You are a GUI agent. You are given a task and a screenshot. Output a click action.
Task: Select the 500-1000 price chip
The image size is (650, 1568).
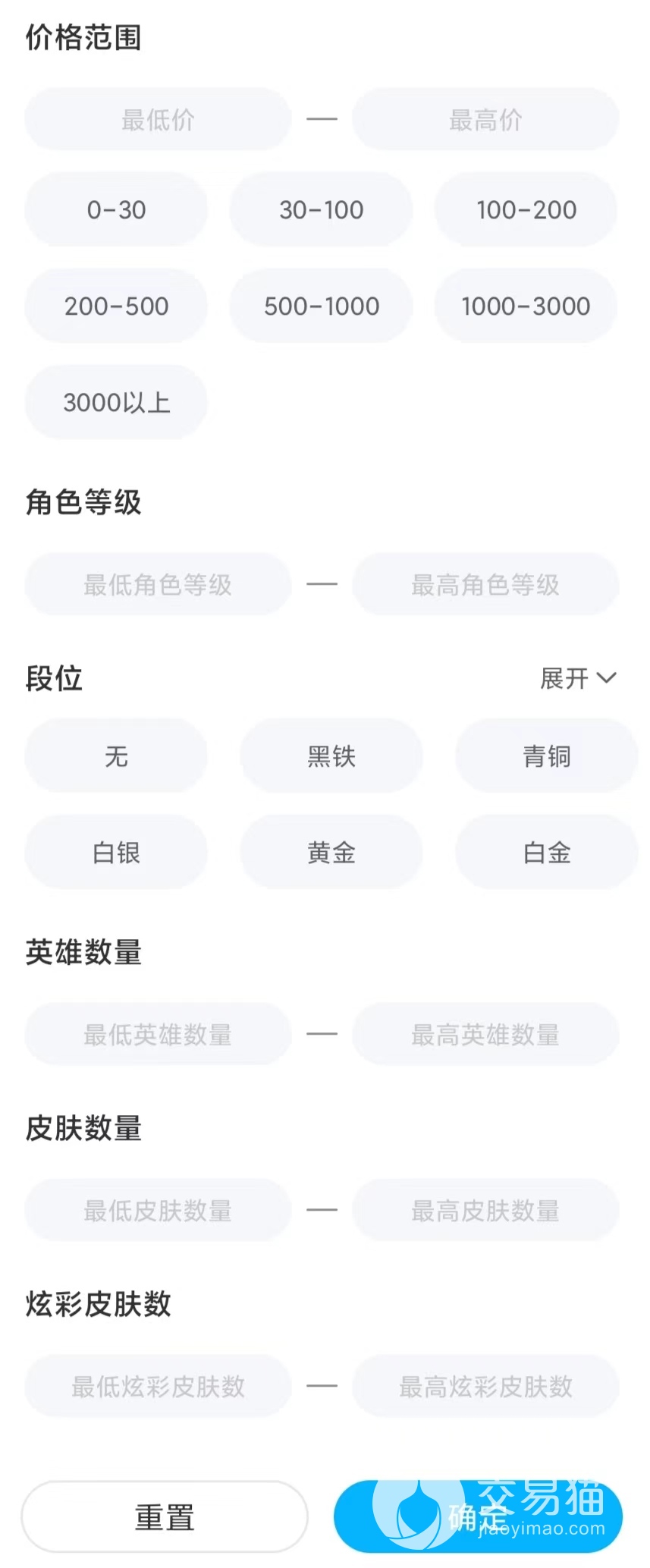click(321, 306)
